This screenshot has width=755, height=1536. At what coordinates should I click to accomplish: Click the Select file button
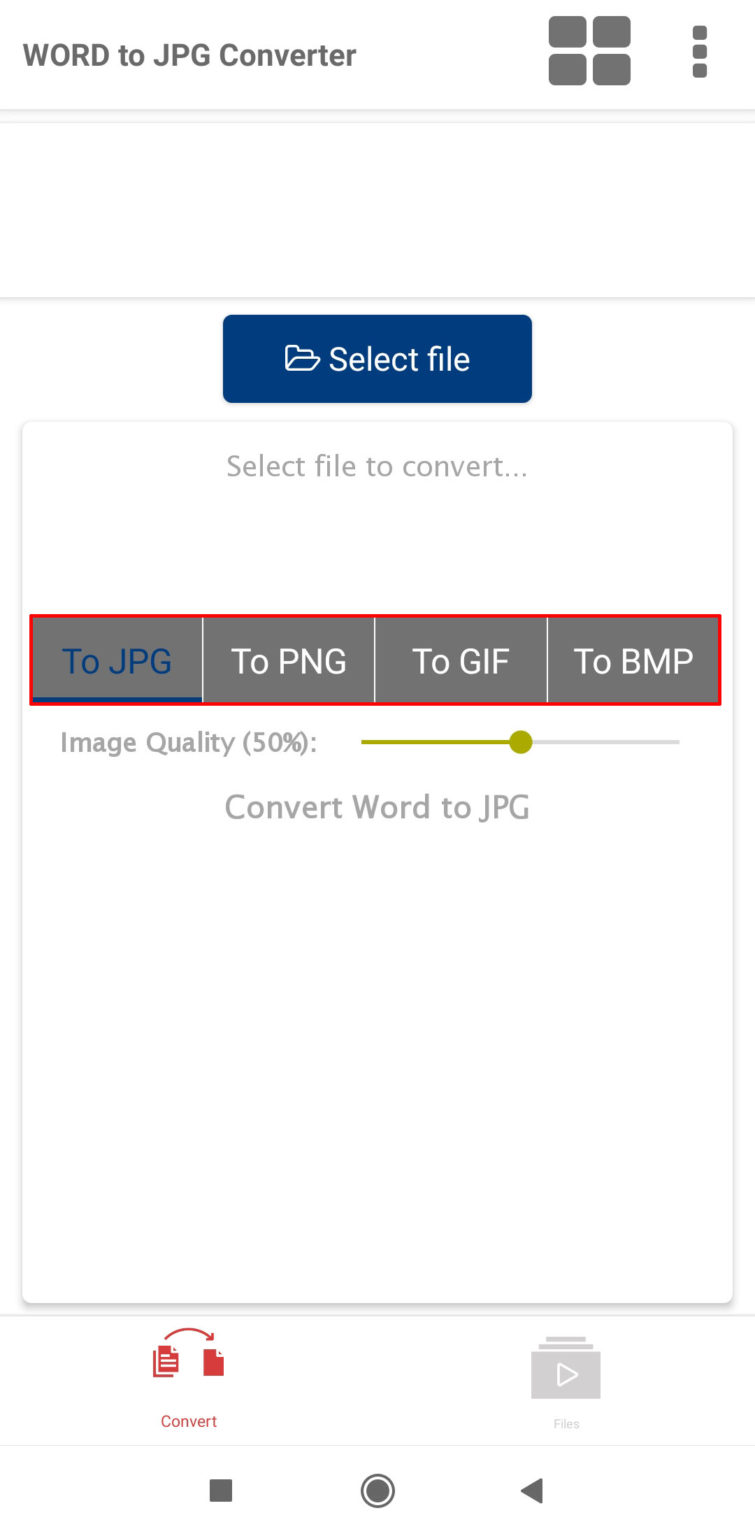pyautogui.click(x=377, y=358)
